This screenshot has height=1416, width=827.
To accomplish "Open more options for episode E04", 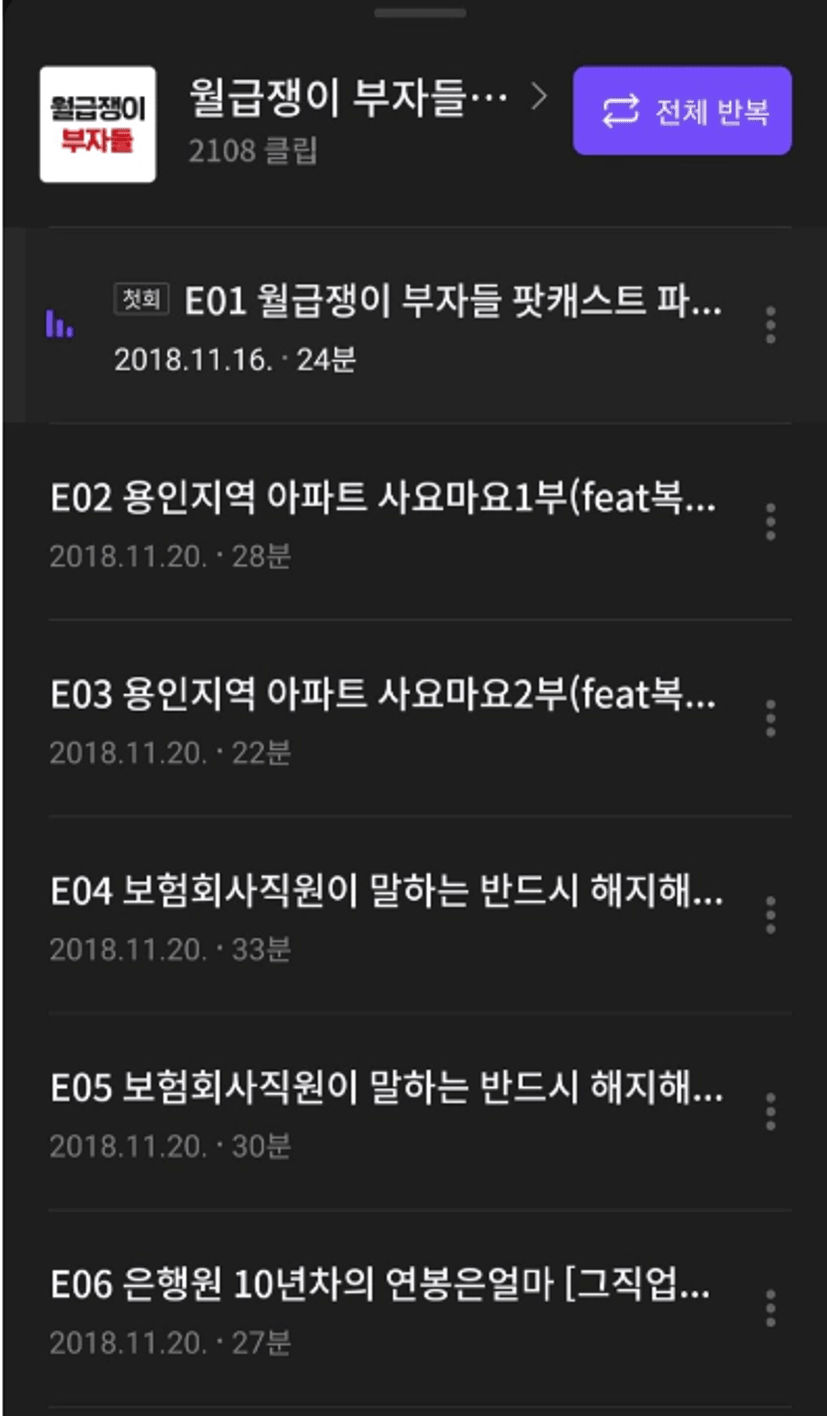I will point(770,915).
